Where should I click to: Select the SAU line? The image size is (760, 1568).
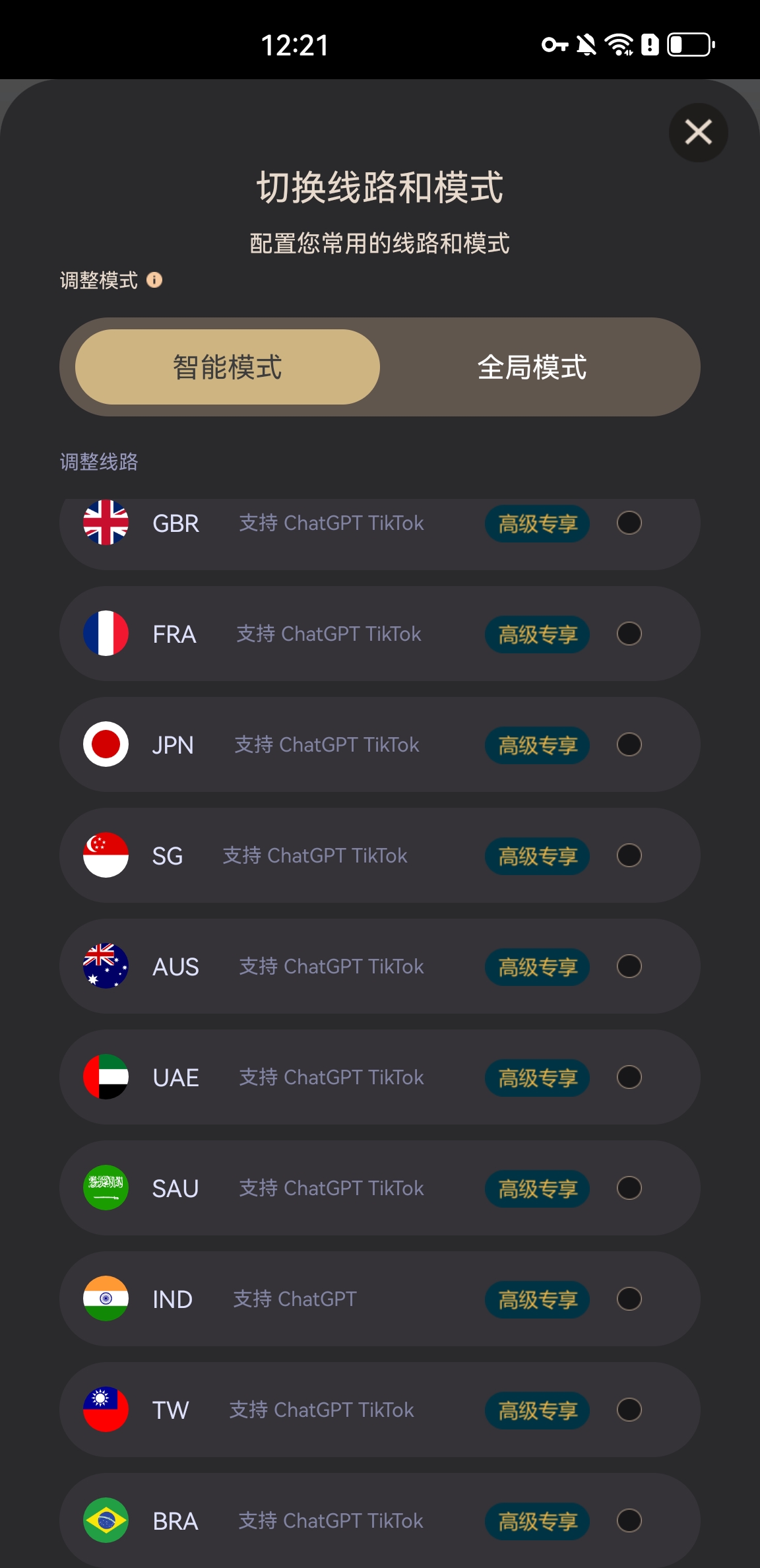click(x=629, y=1188)
